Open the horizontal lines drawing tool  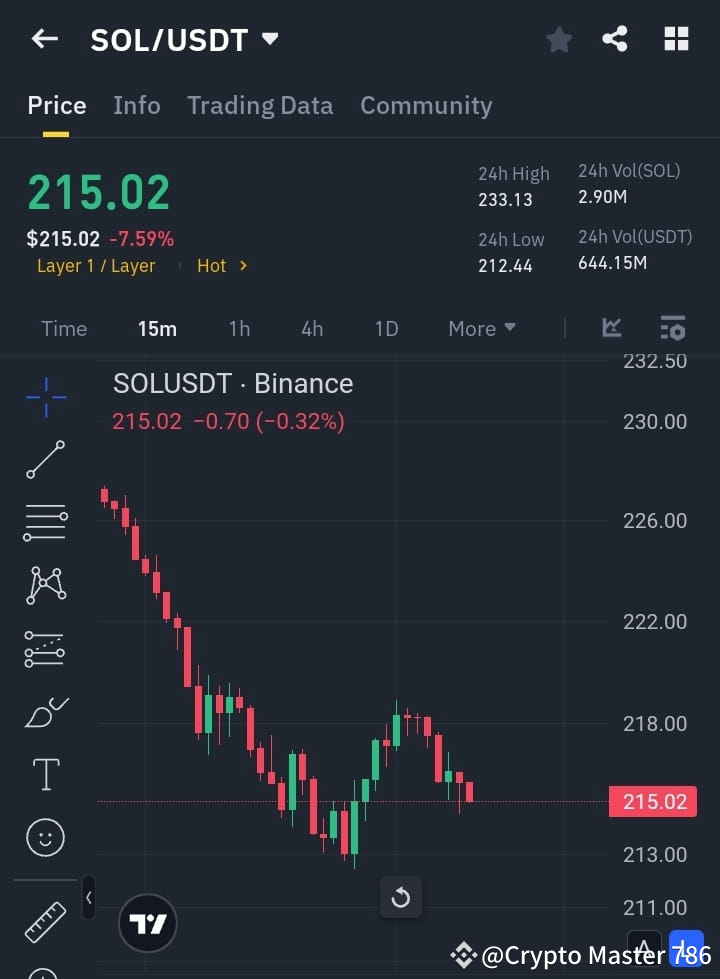point(45,523)
